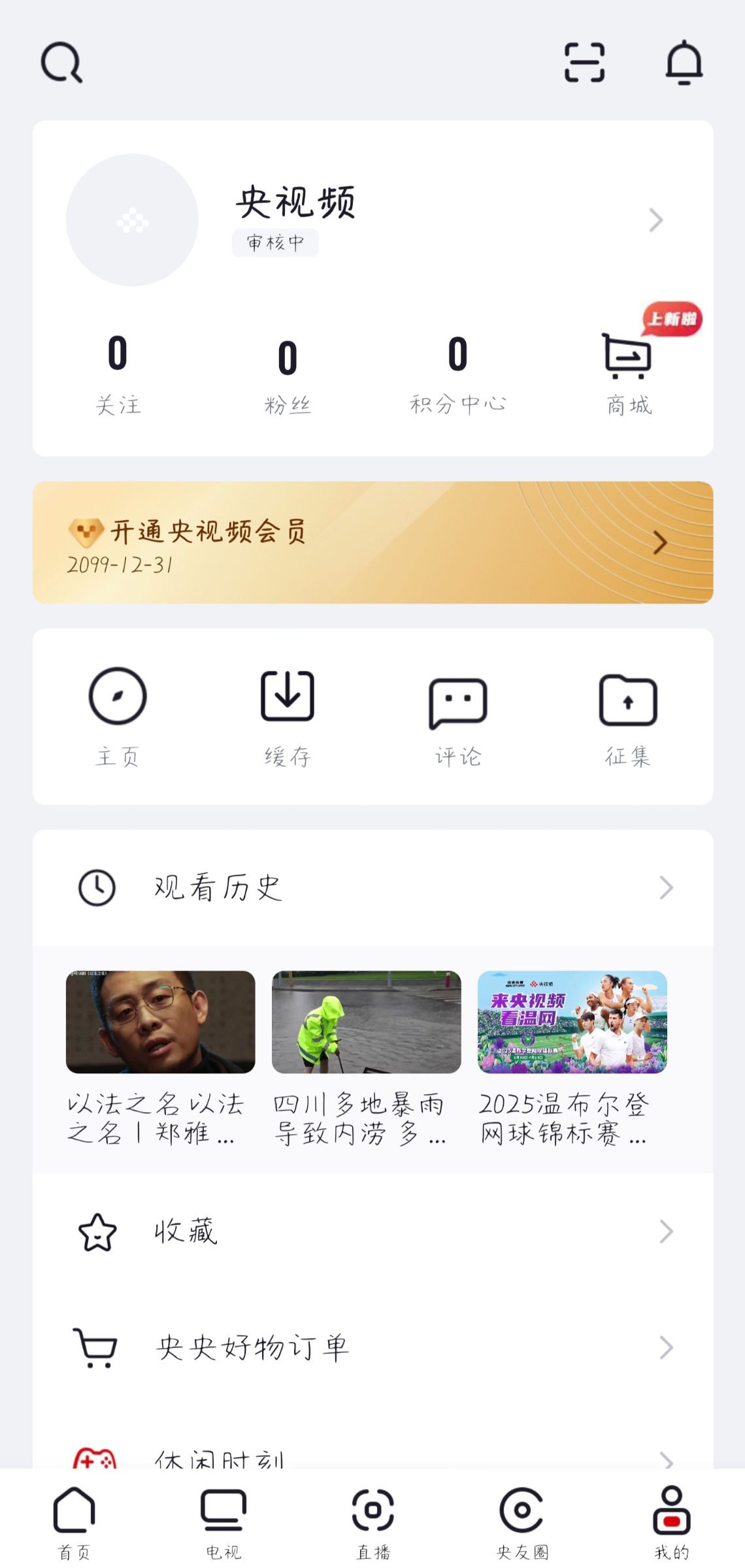
Task: Open the 央视频 profile details
Action: [372, 220]
